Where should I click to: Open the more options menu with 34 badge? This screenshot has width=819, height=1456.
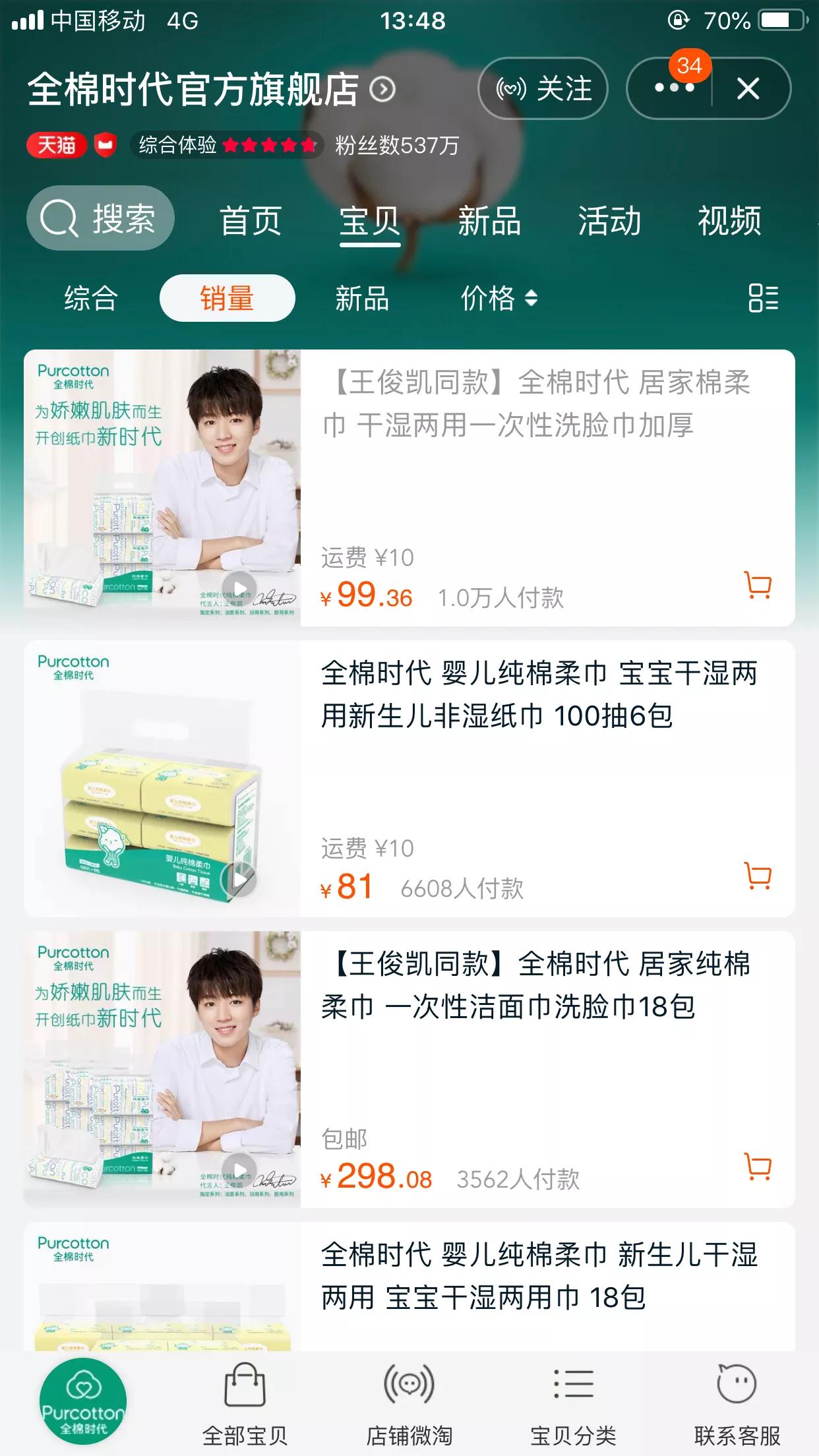[x=674, y=88]
